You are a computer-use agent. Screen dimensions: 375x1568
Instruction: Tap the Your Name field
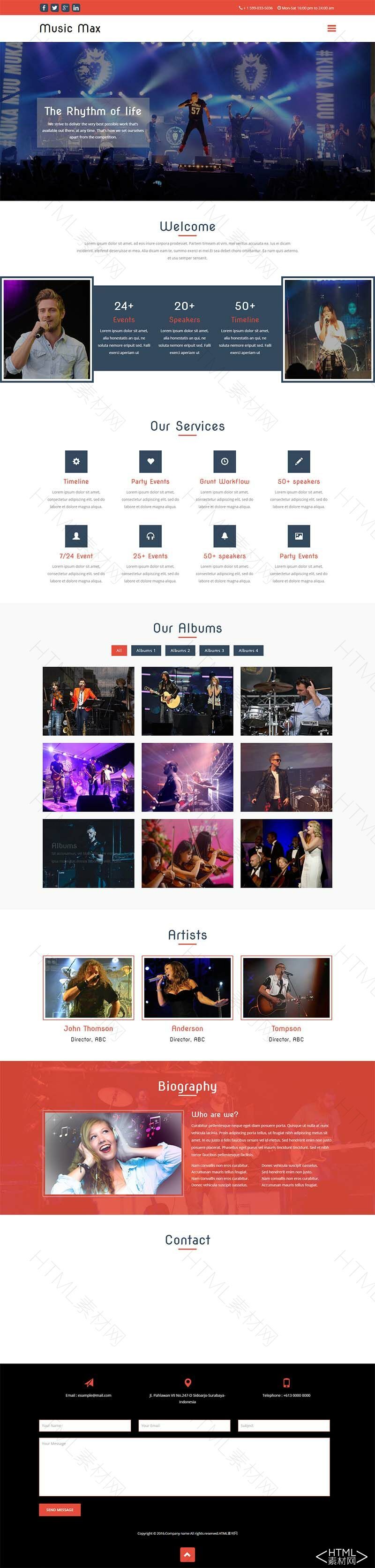click(x=85, y=1425)
